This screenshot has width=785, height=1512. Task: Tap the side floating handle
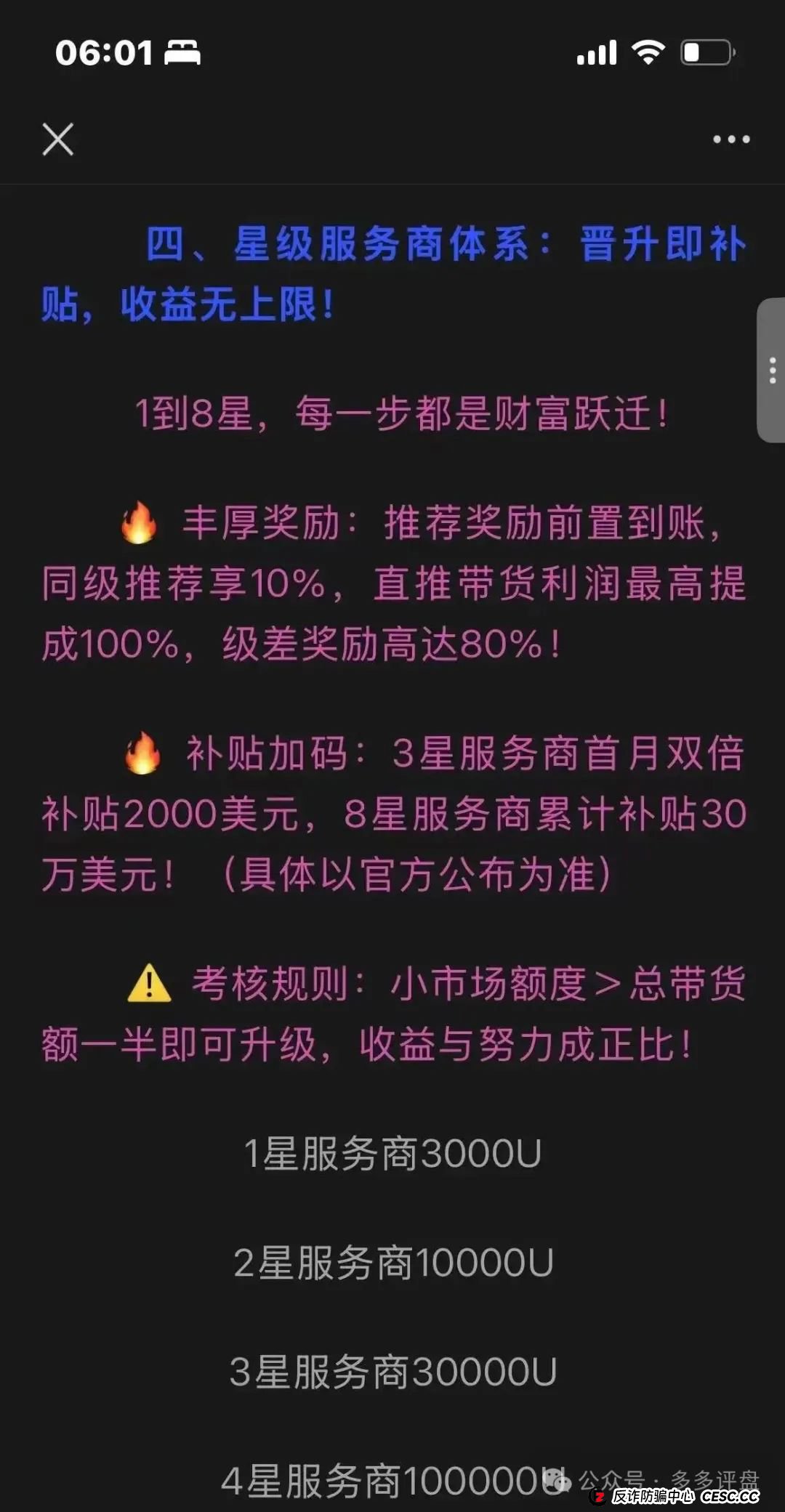[x=771, y=370]
